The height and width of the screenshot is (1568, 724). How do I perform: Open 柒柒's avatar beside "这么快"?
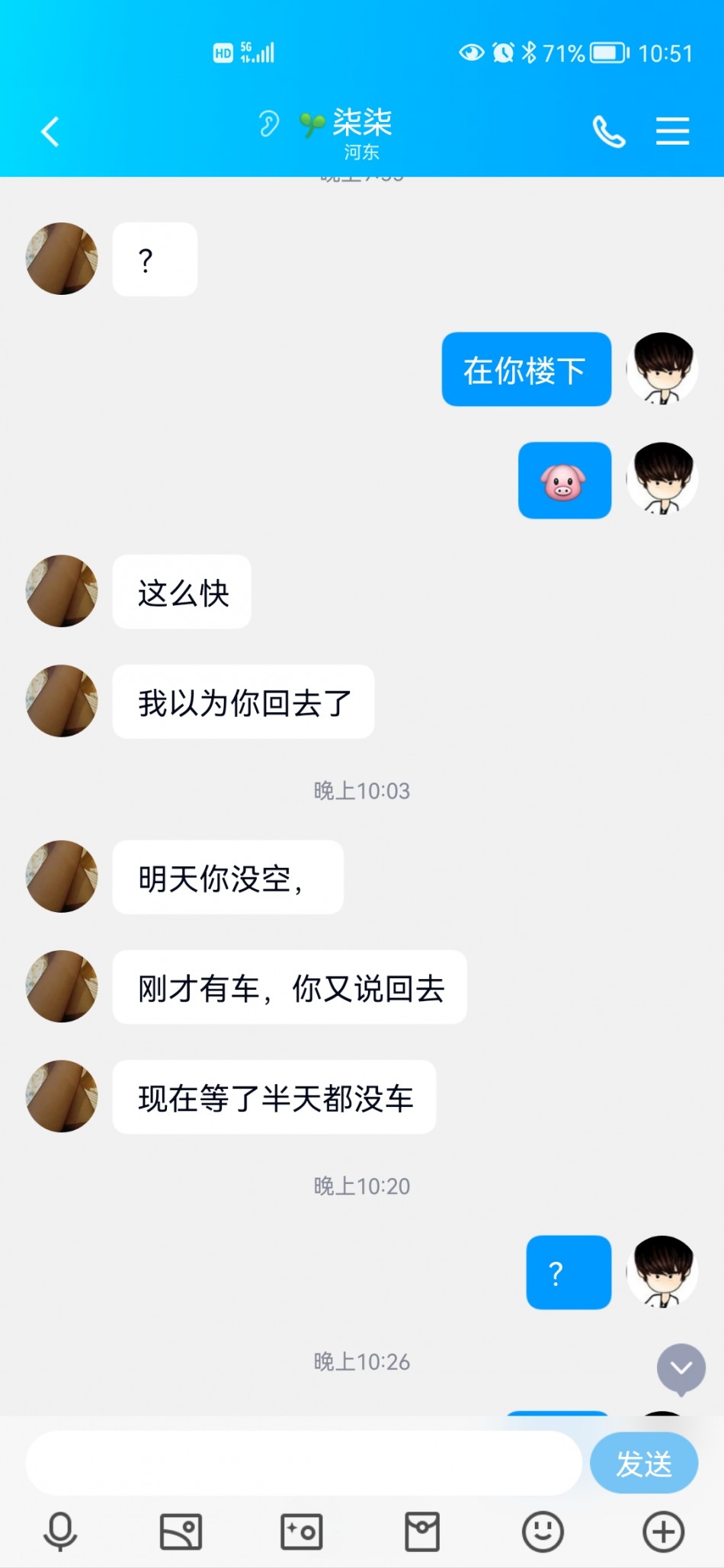62,591
